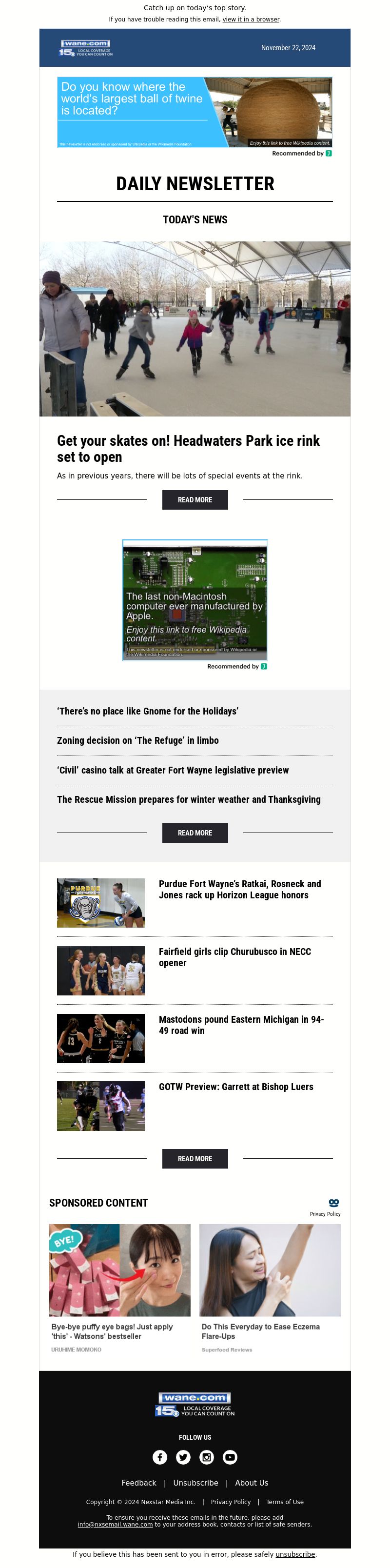Open the Mastodons pound Eastern Michigan story
This screenshot has width=390, height=1568.
tap(241, 1024)
